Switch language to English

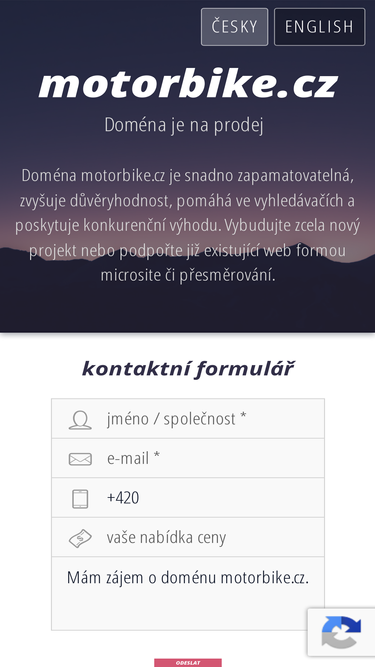319,27
